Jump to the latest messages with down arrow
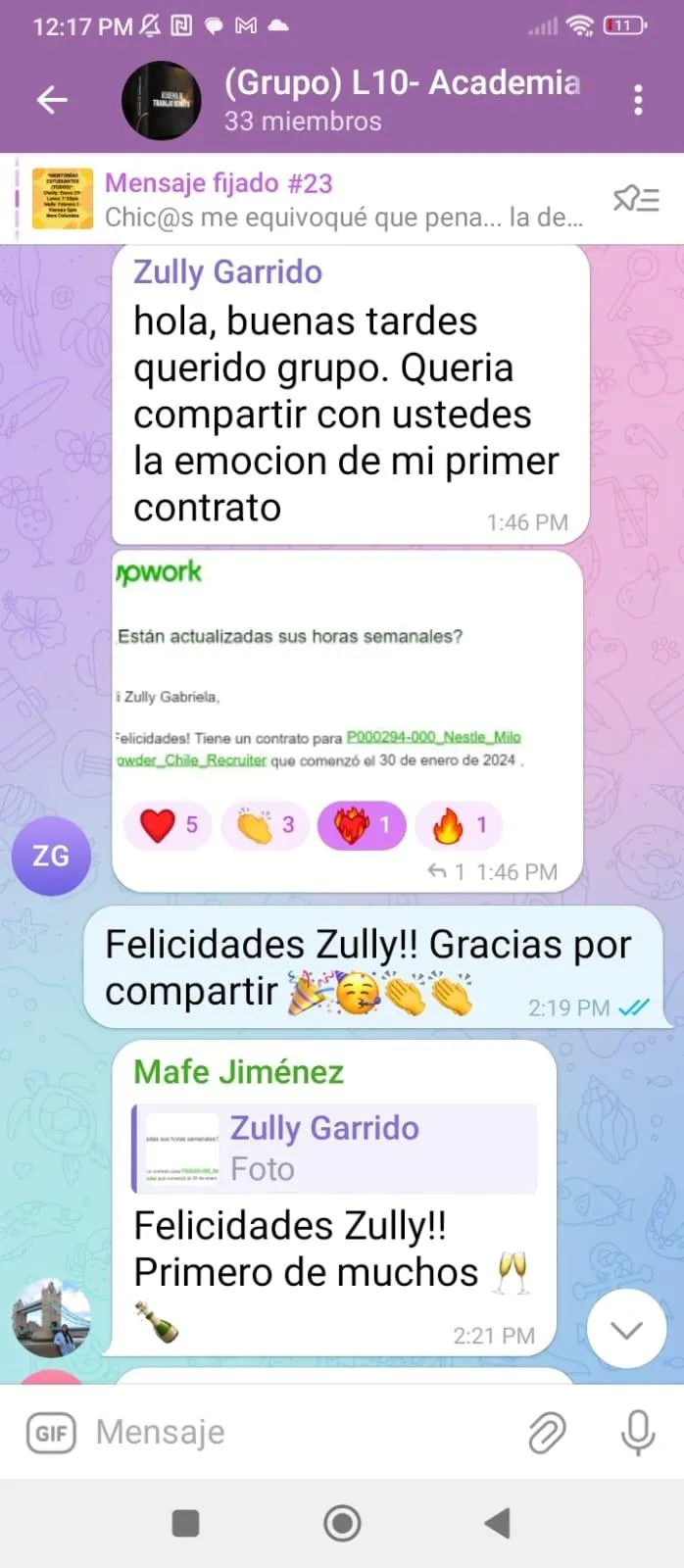Image resolution: width=684 pixels, height=1568 pixels. pyautogui.click(x=626, y=1329)
